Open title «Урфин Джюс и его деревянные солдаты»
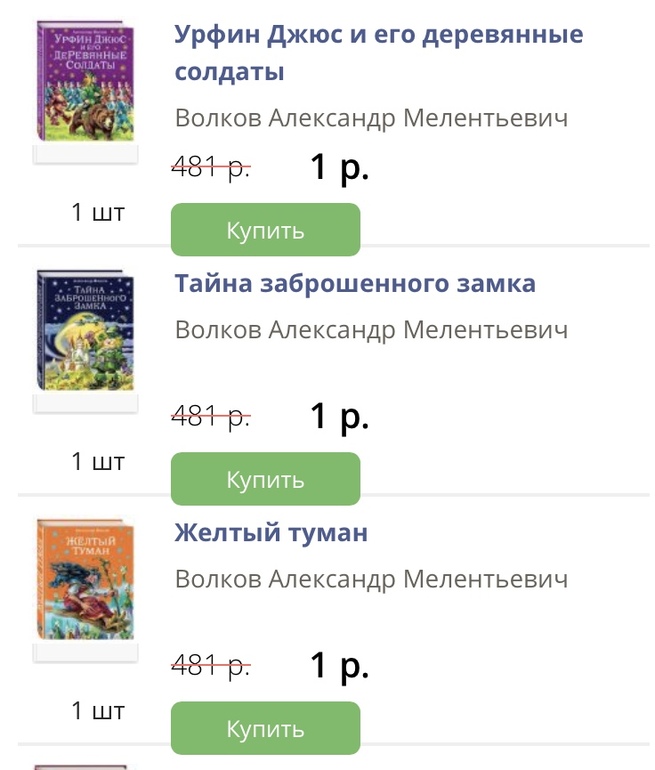The image size is (655, 770). (378, 53)
